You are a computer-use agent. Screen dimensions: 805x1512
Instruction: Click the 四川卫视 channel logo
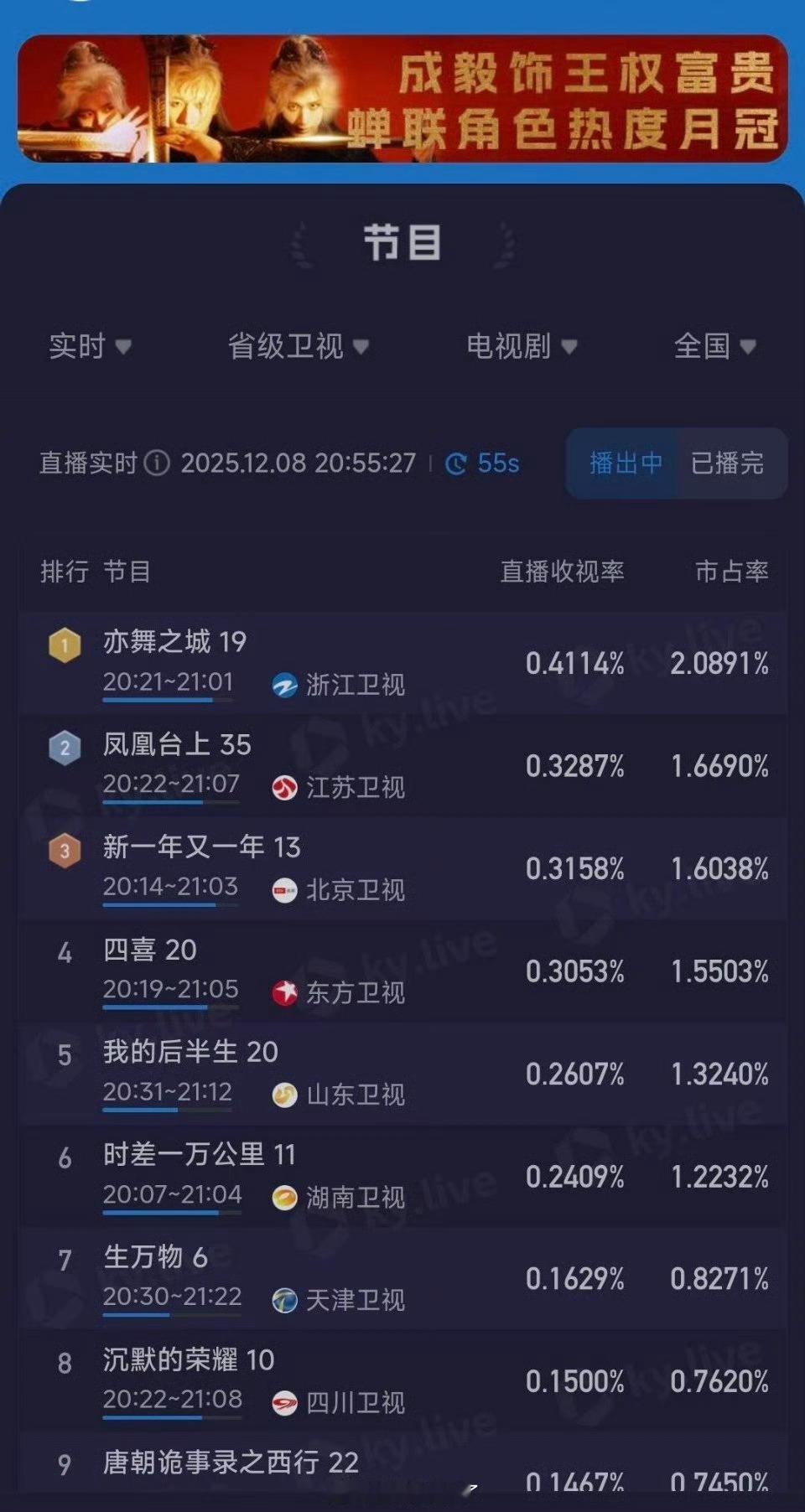(287, 1401)
